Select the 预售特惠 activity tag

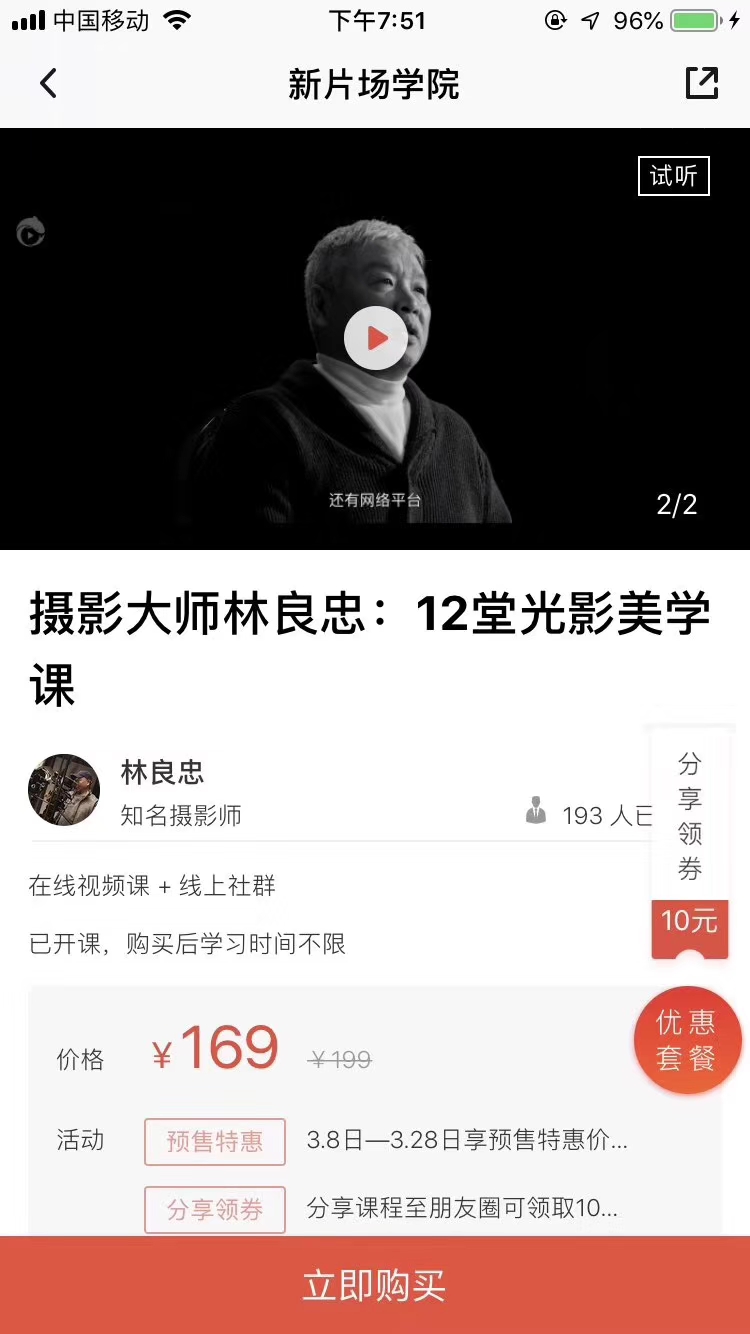(214, 1141)
